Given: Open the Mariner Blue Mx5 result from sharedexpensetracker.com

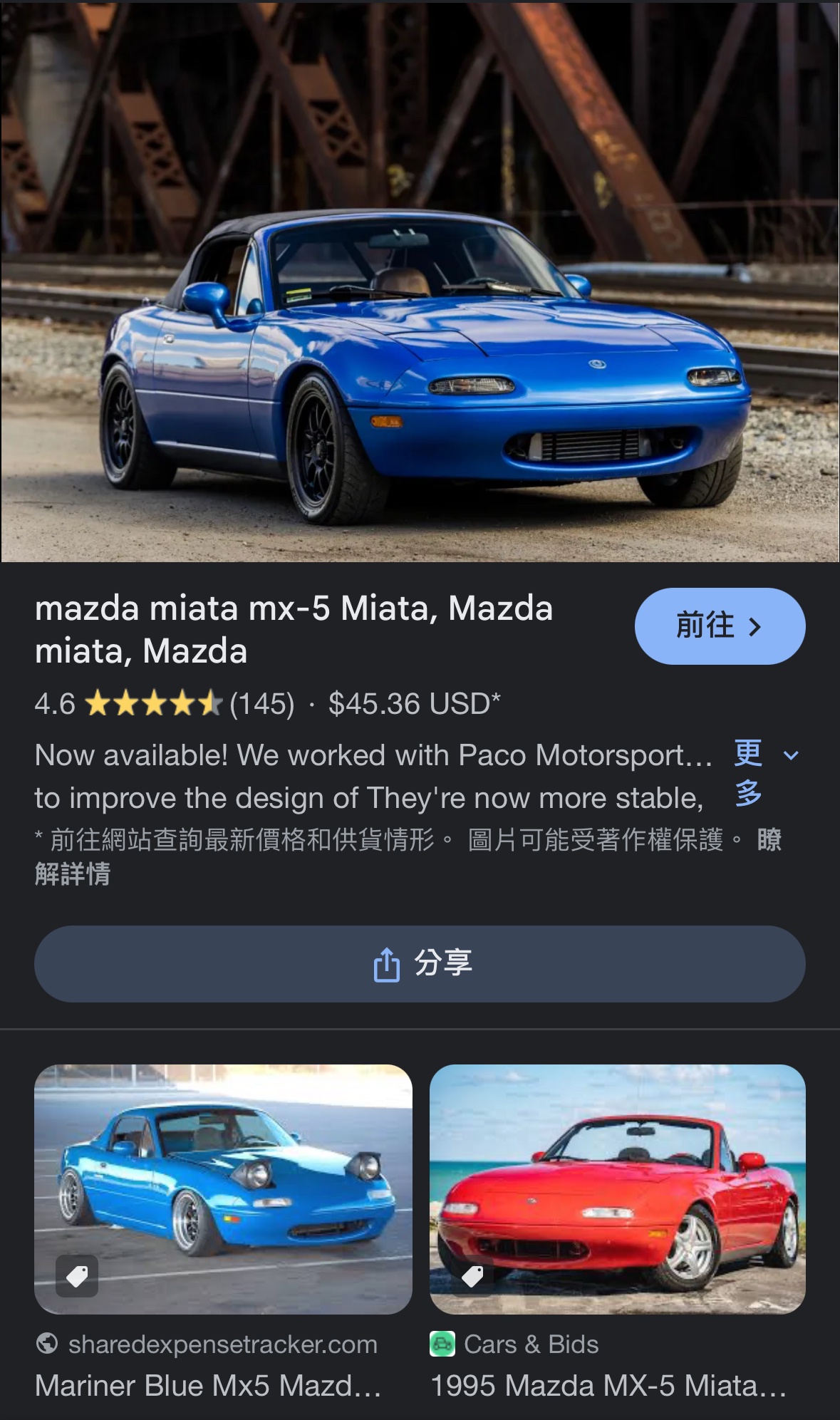Looking at the screenshot, I should (222, 1189).
